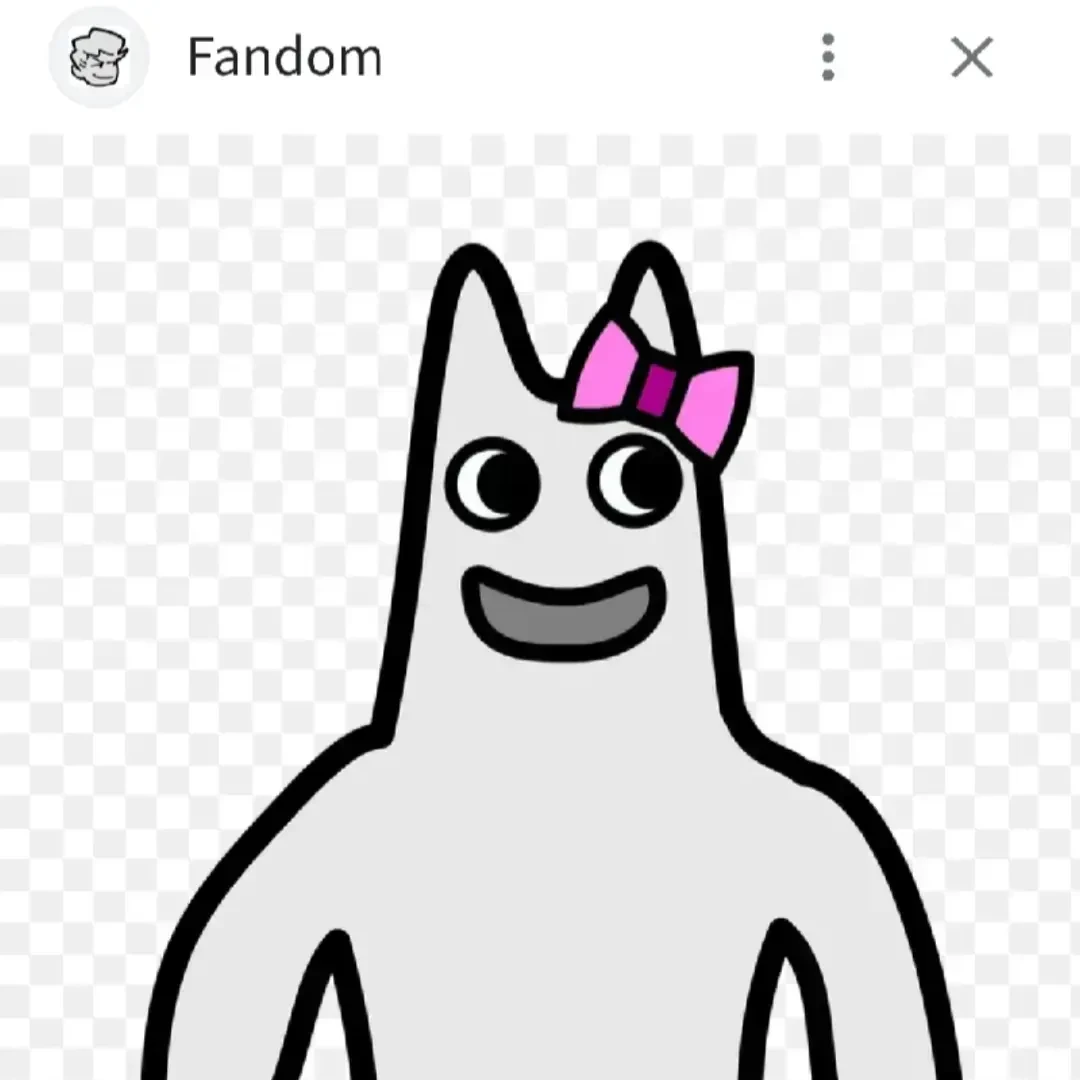Image resolution: width=1080 pixels, height=1080 pixels.
Task: Open the Fandom source link
Action: click(284, 57)
